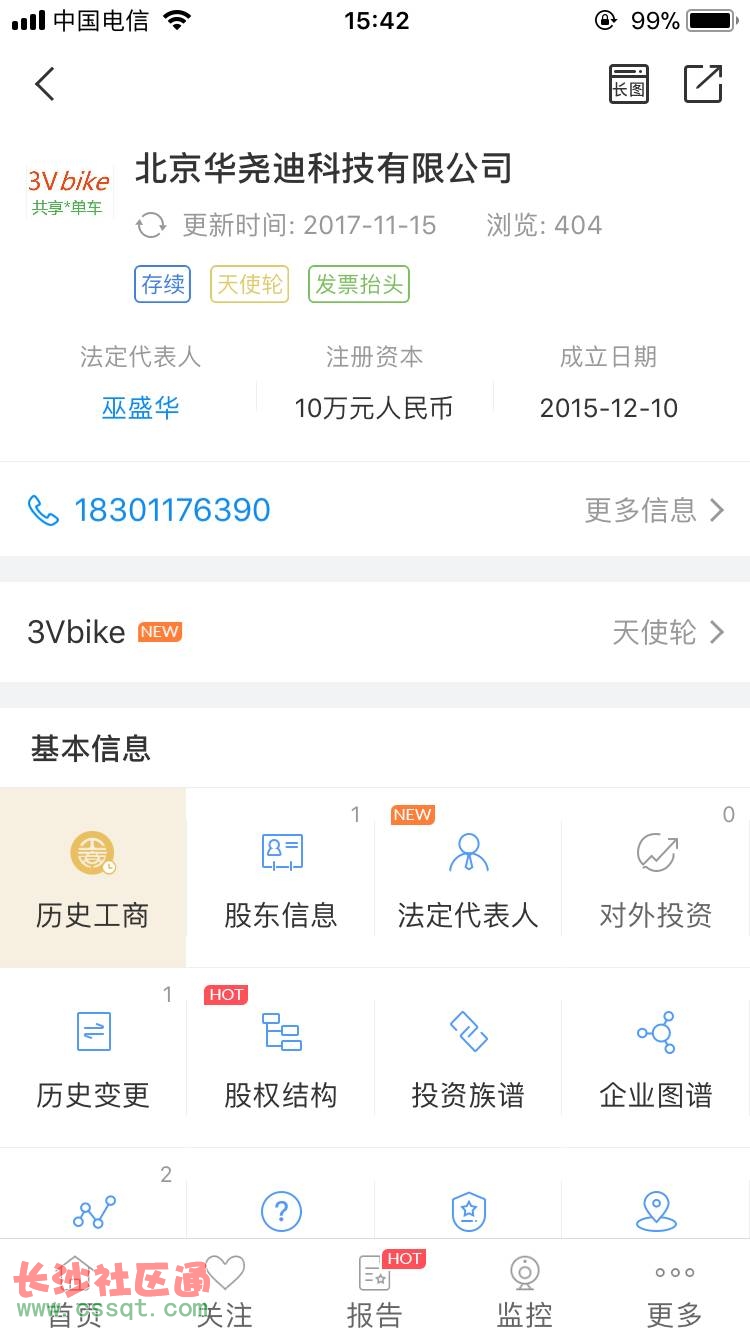
Task: Call the phone number 18301176390
Action: tap(172, 510)
